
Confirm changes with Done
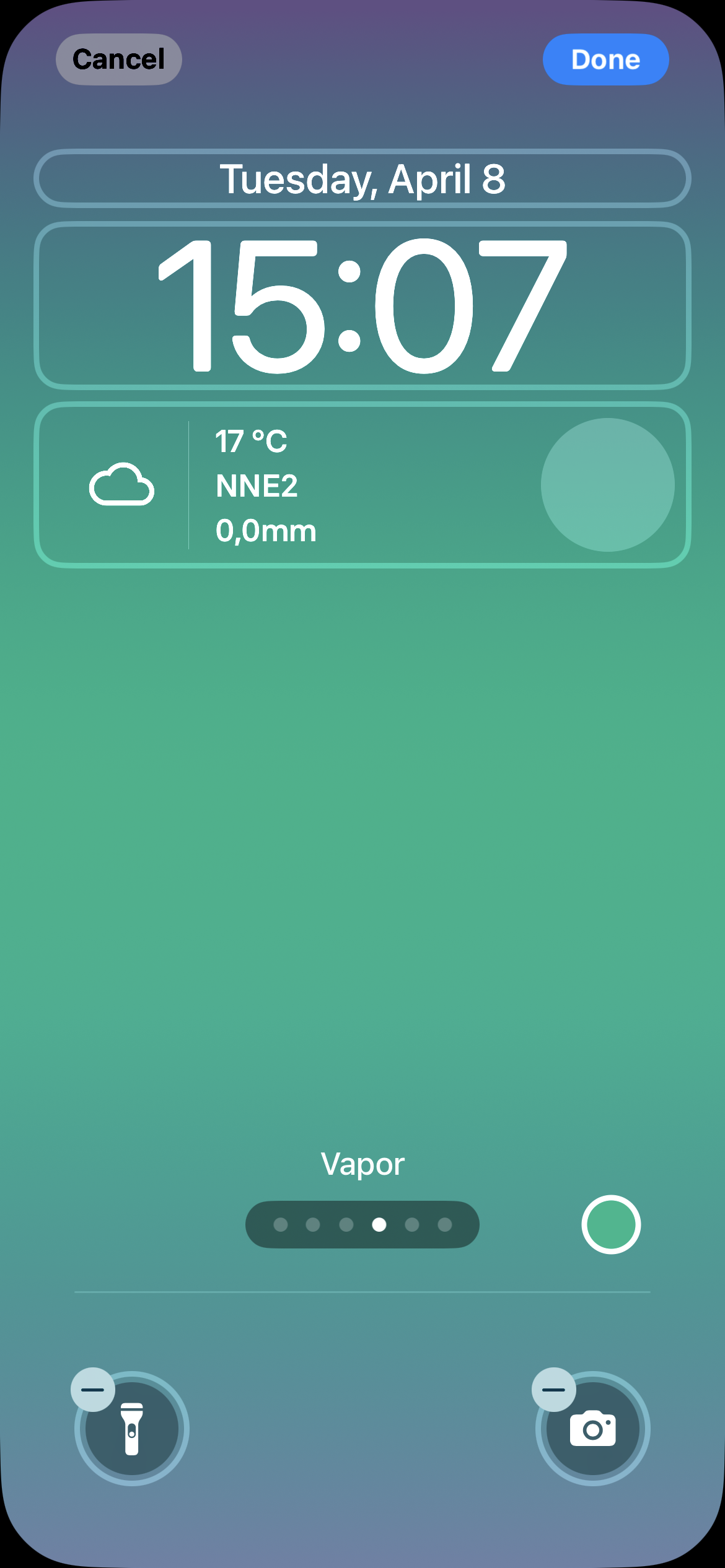click(x=605, y=59)
